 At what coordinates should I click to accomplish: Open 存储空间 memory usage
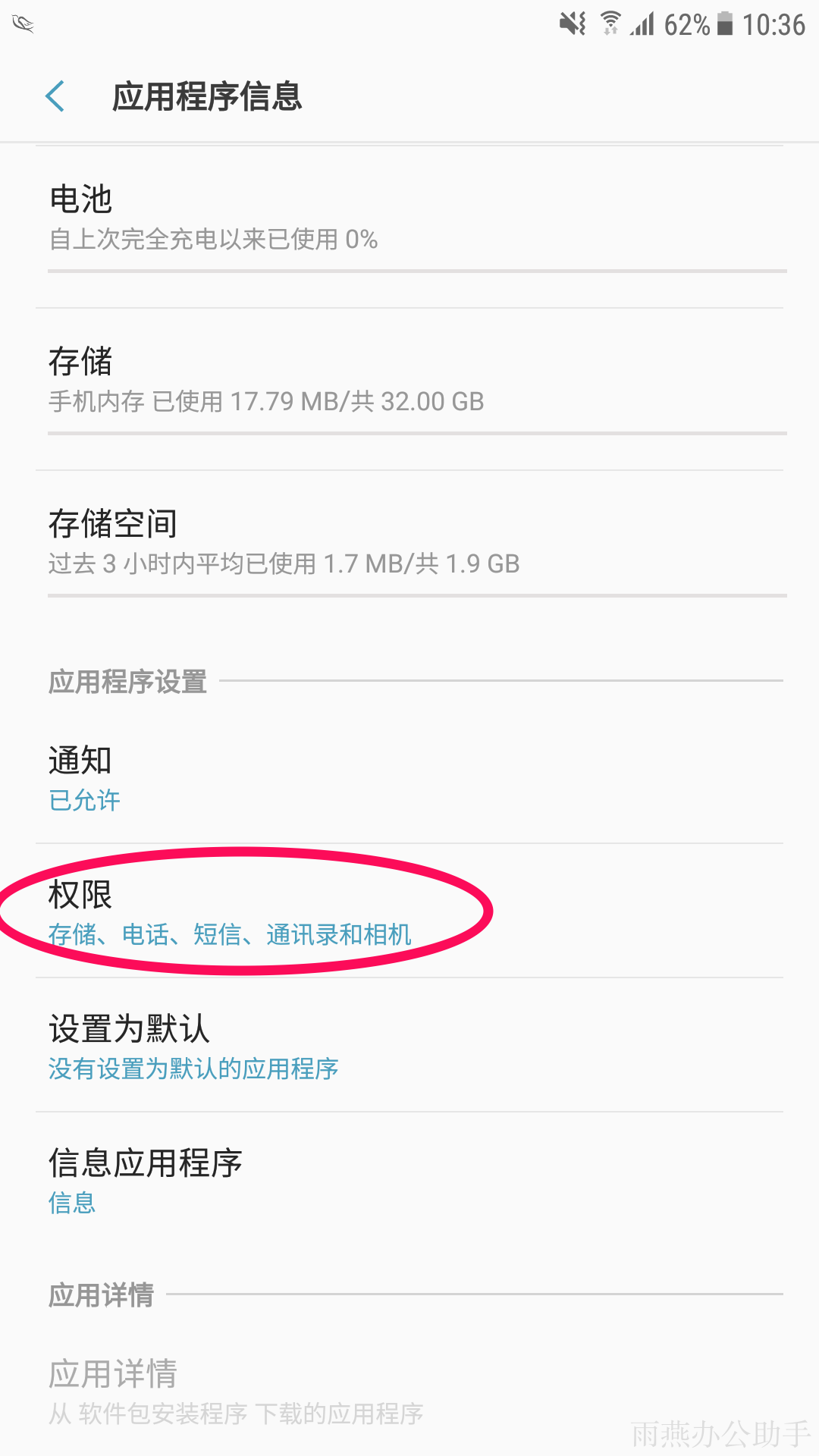pyautogui.click(x=409, y=542)
